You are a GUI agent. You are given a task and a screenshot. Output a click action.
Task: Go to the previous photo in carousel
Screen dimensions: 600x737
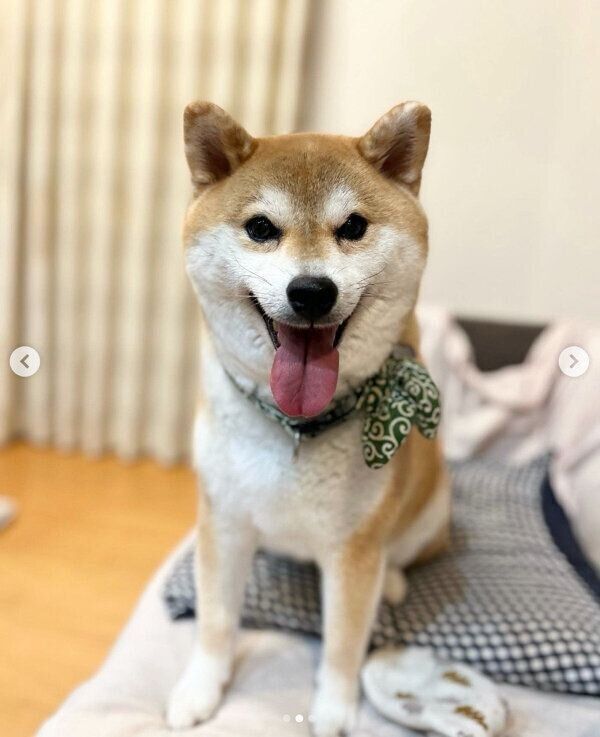click(x=25, y=361)
